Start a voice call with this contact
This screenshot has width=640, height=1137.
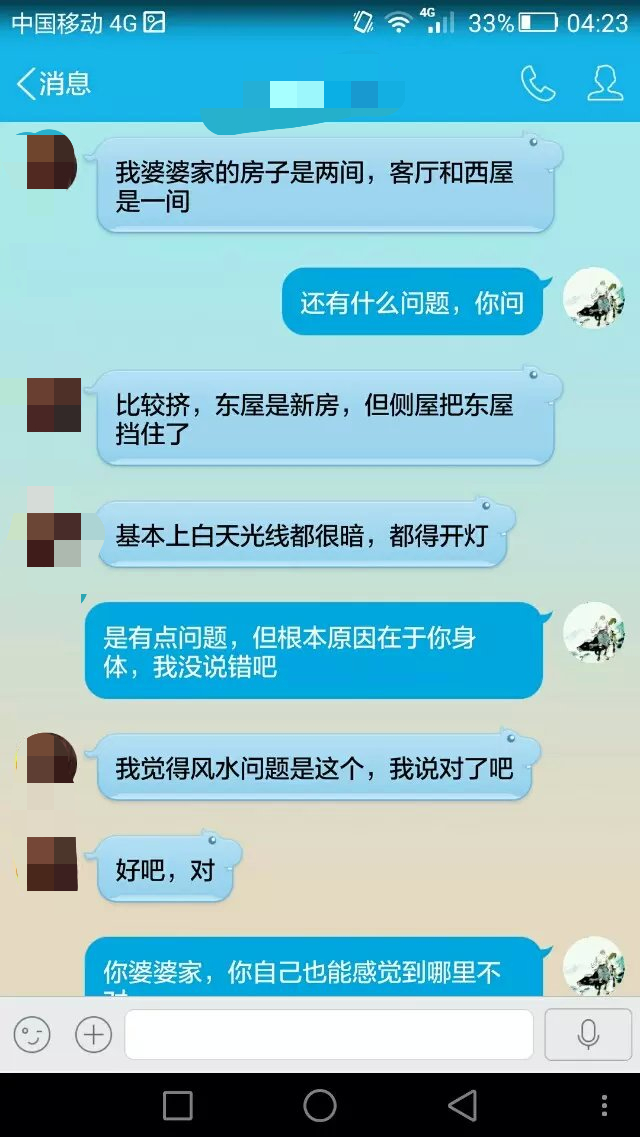coord(538,84)
